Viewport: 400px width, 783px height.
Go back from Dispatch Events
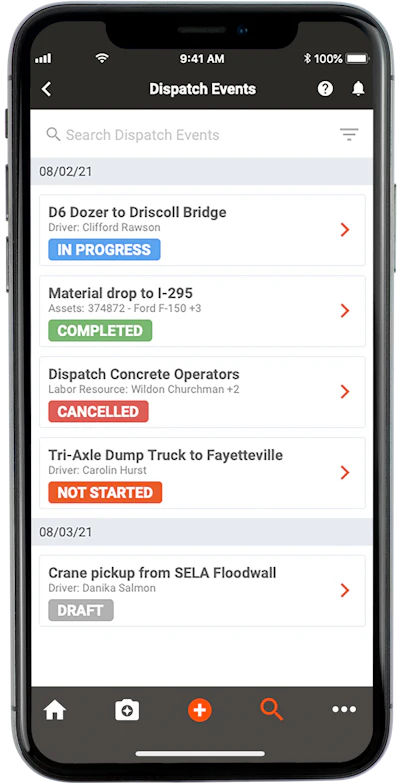point(46,89)
